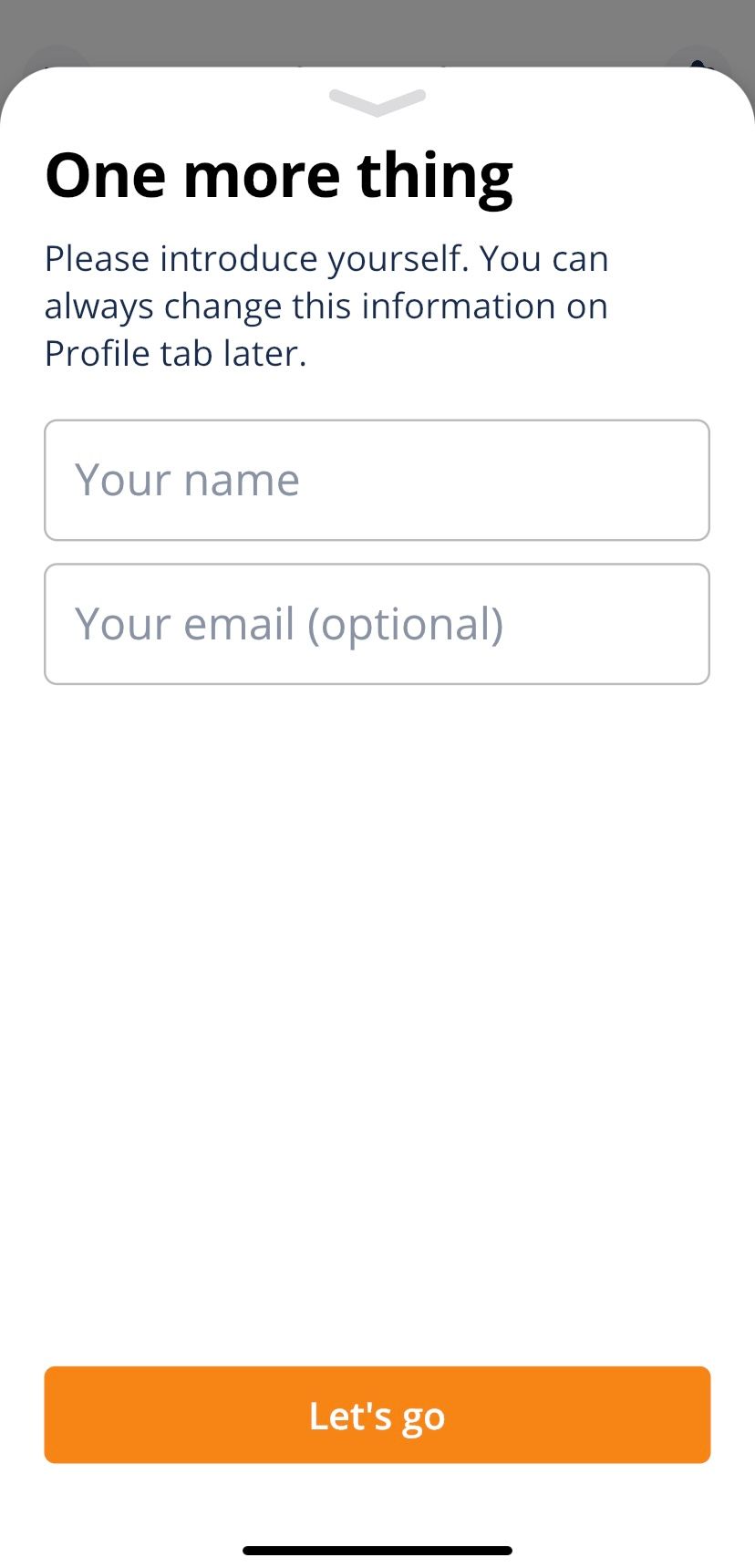Tap the email field below the name field
755x1568 pixels.
click(x=377, y=623)
